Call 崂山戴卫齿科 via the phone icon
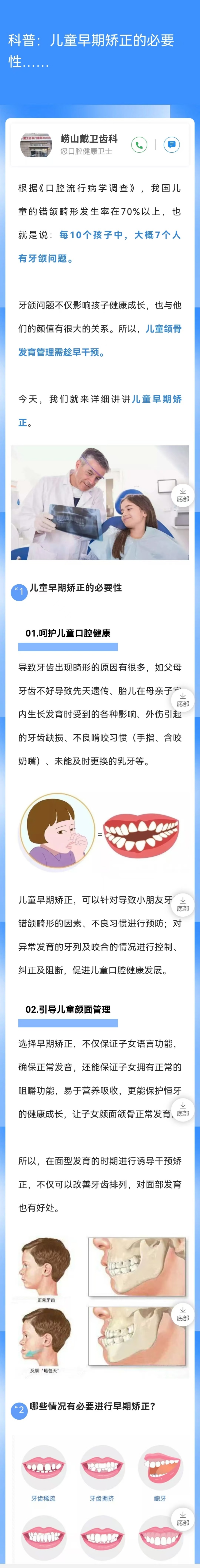 139,145
